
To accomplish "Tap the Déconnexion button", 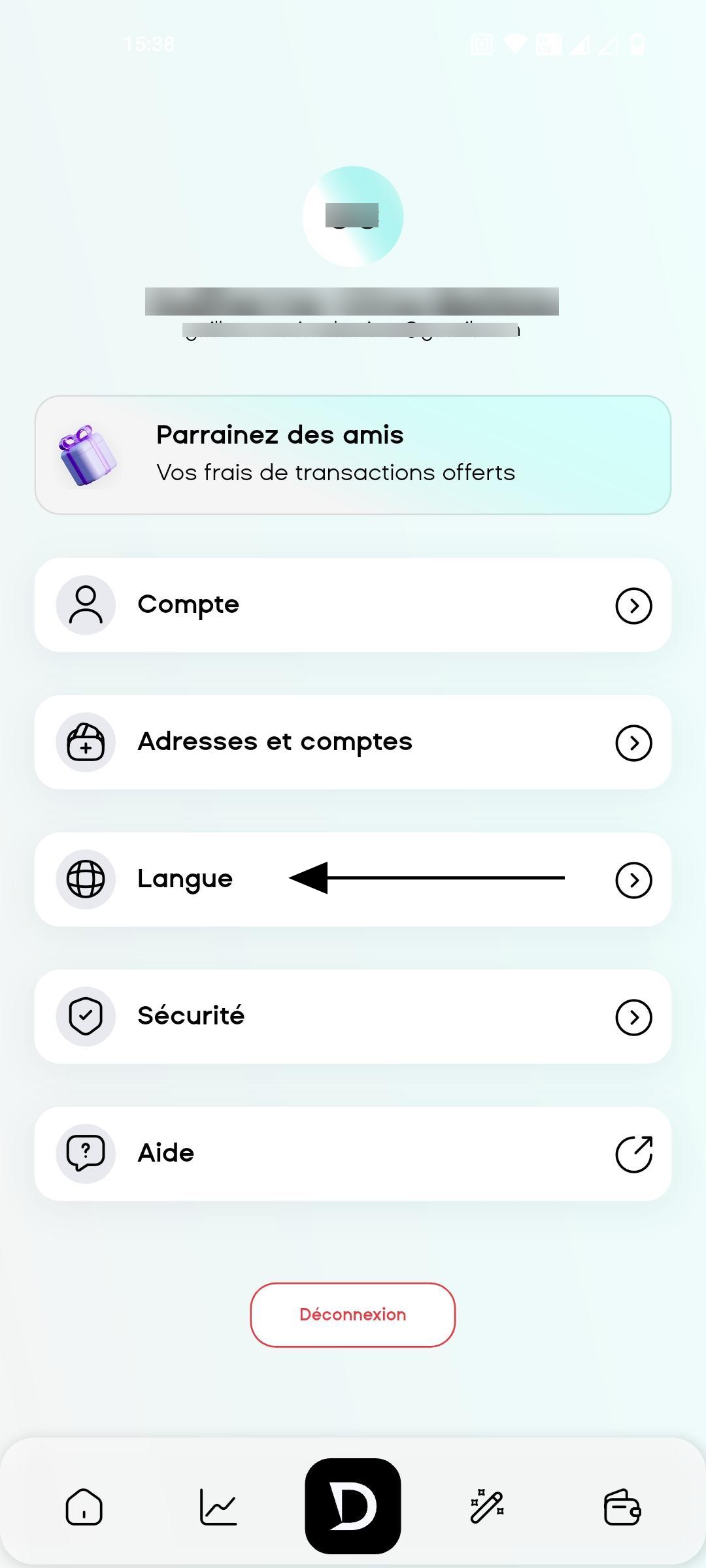I will 353,1315.
